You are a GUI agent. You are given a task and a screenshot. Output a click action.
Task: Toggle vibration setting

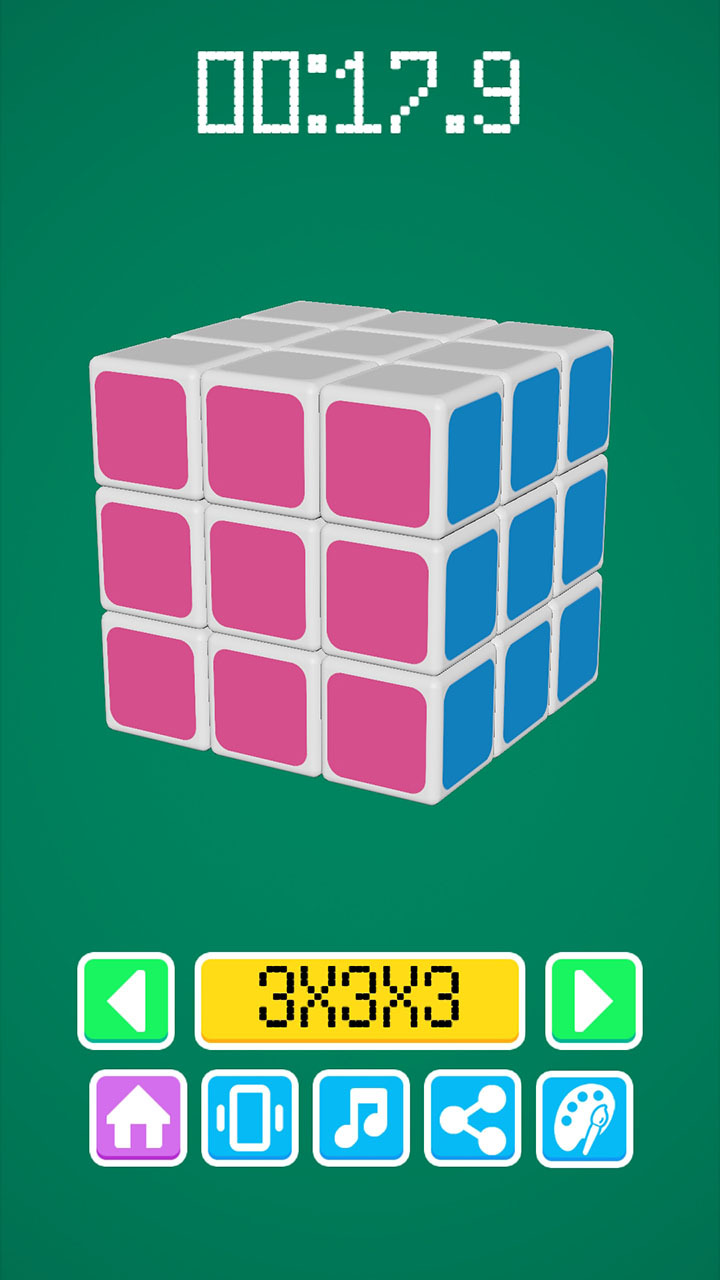pos(250,1118)
